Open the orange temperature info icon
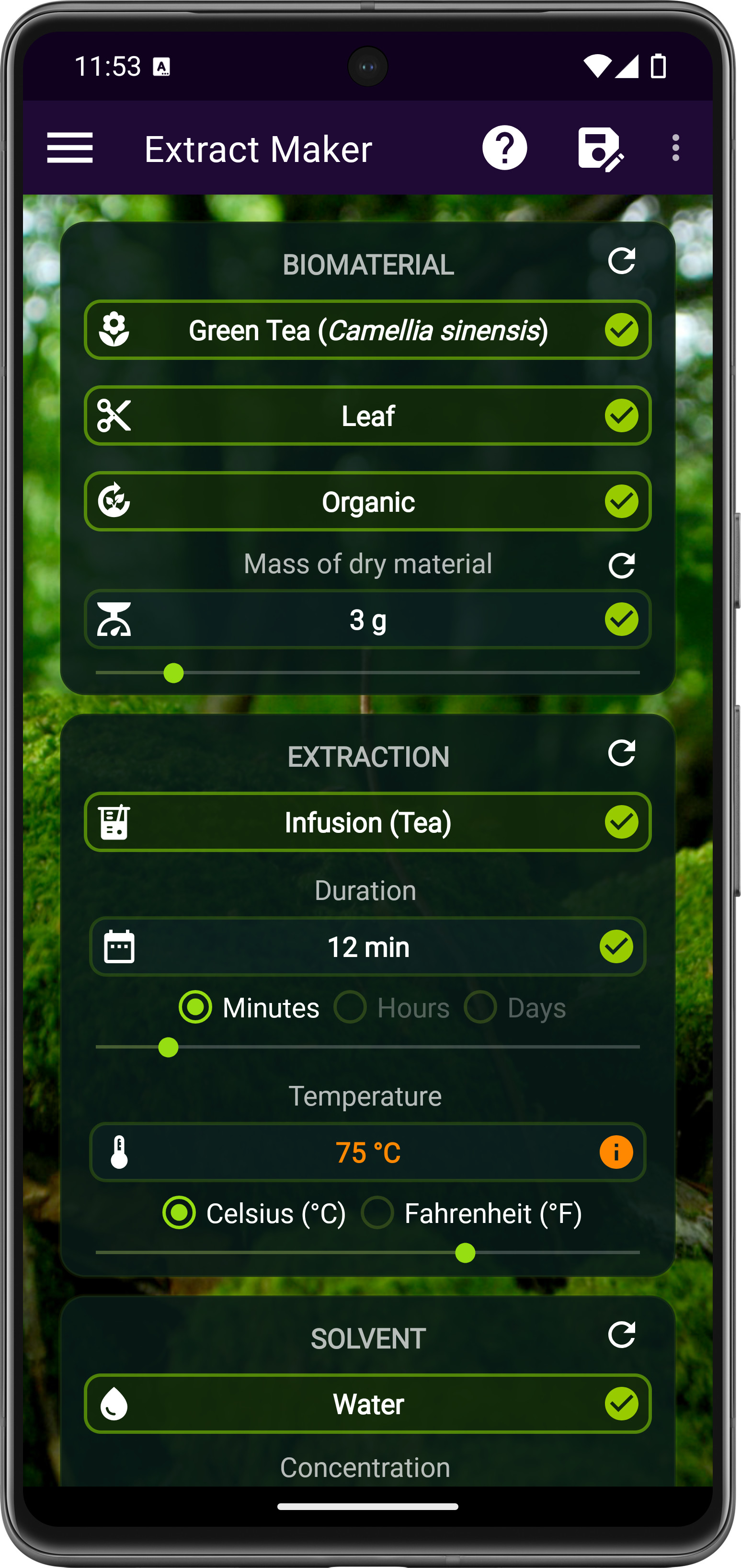741x1568 pixels. (616, 1152)
